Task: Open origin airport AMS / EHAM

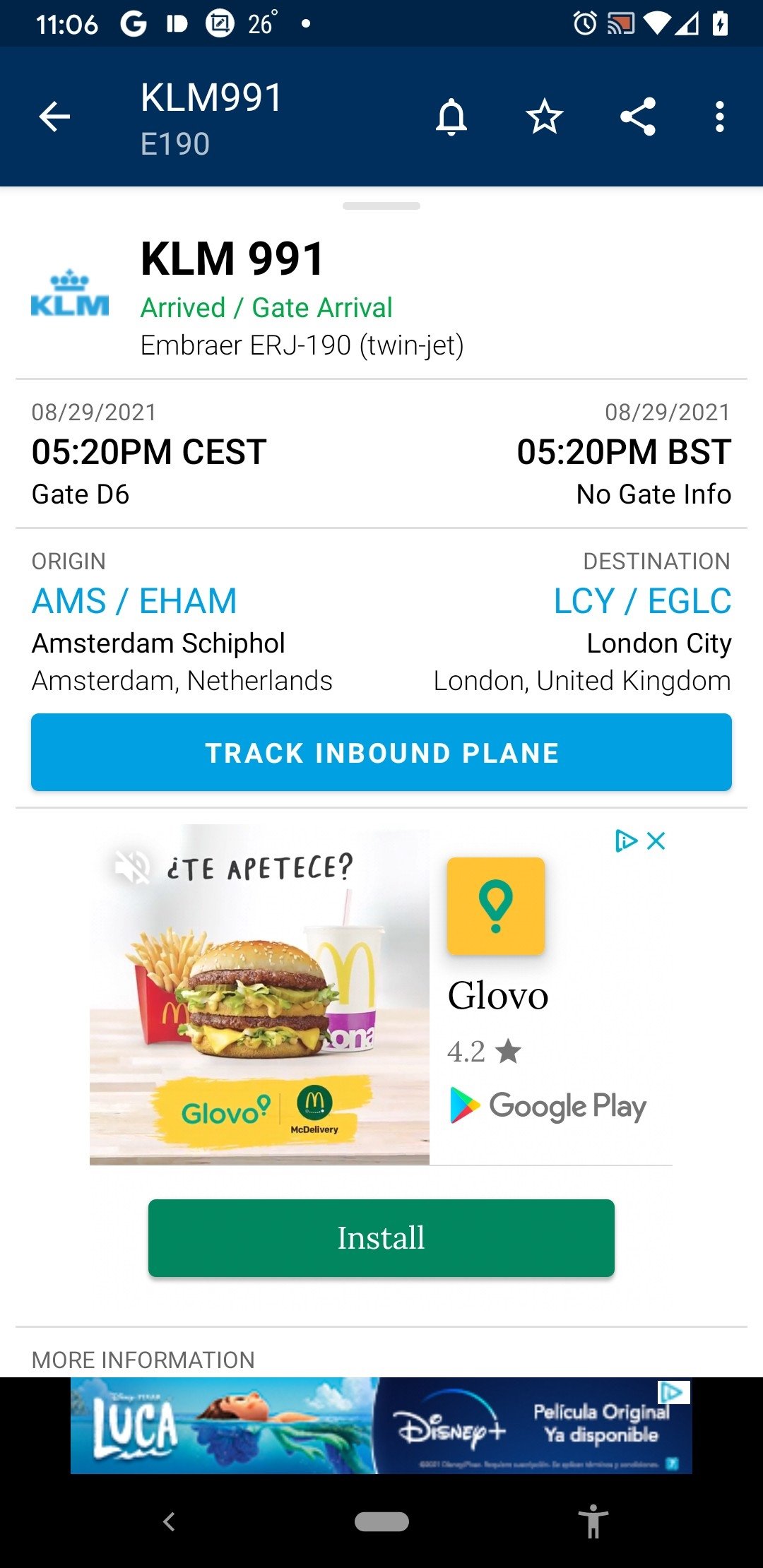Action: point(134,601)
